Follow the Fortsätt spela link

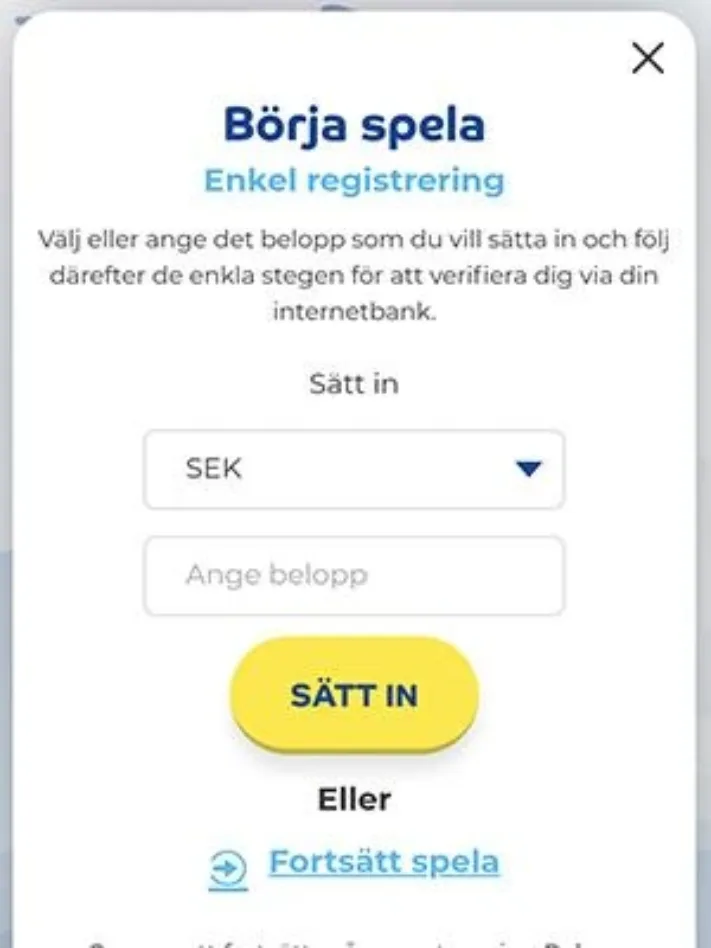click(383, 862)
